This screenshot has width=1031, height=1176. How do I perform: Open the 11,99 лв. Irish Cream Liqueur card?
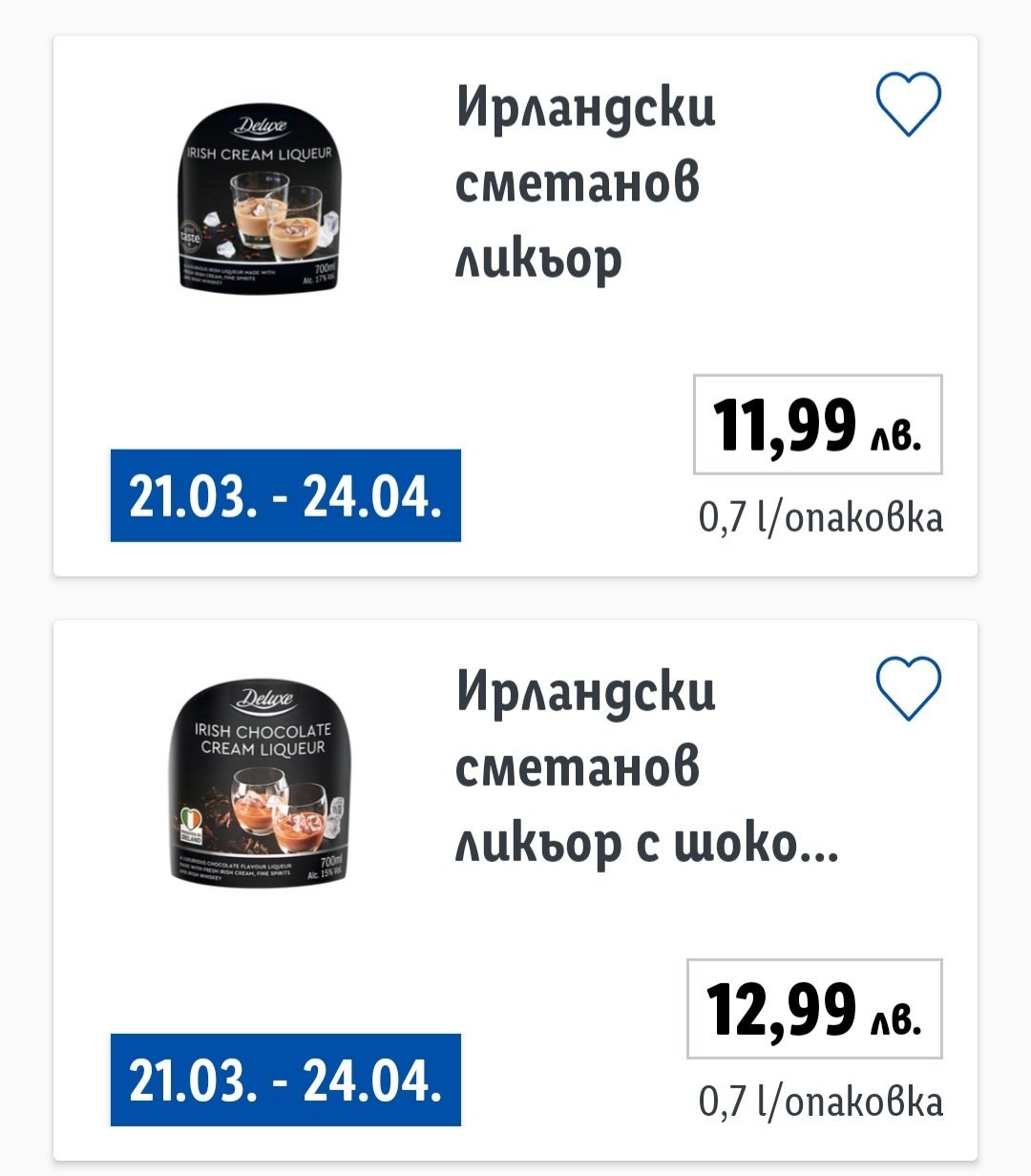pos(584,183)
